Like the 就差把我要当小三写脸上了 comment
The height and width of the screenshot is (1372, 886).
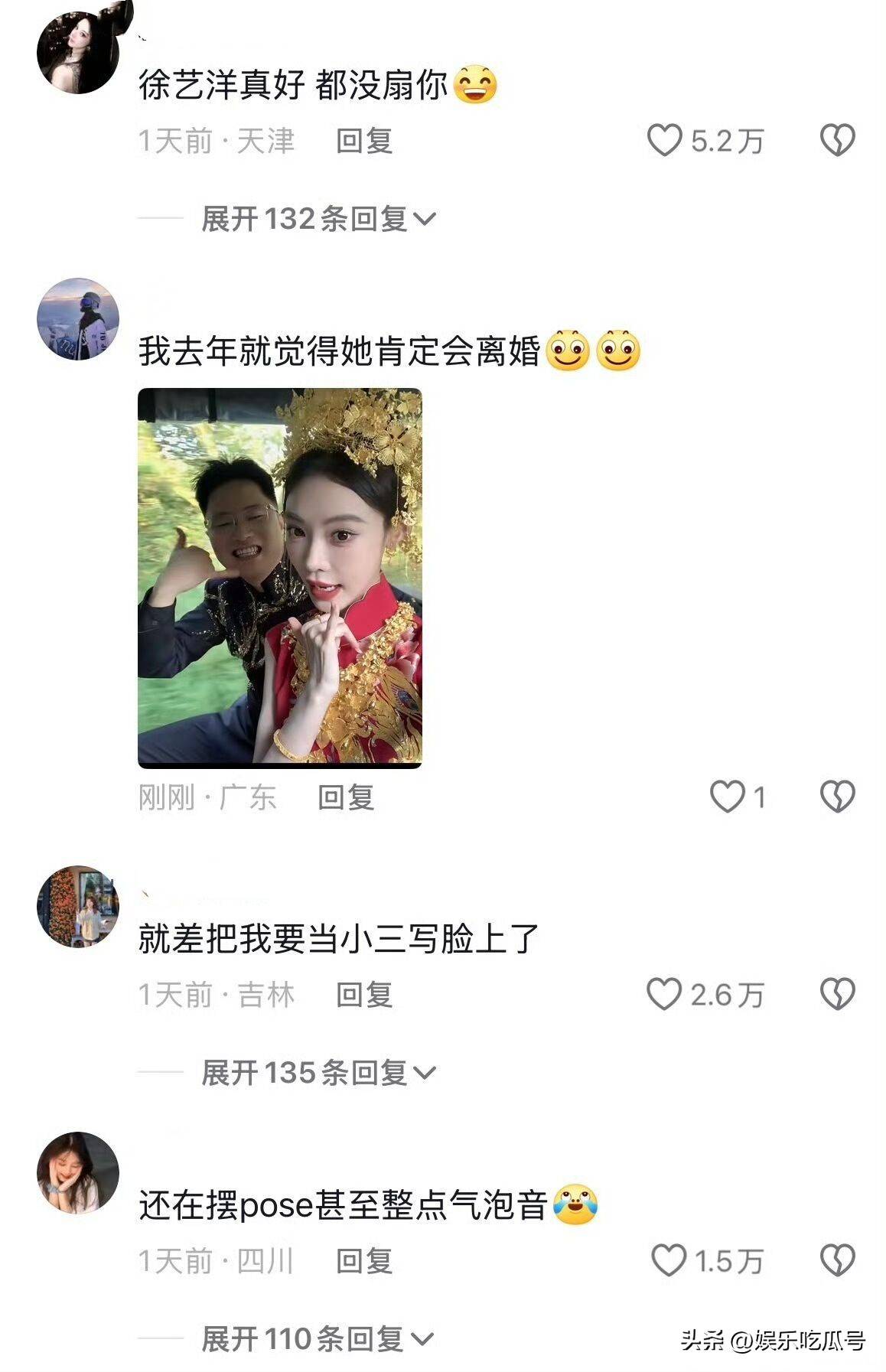(x=664, y=995)
